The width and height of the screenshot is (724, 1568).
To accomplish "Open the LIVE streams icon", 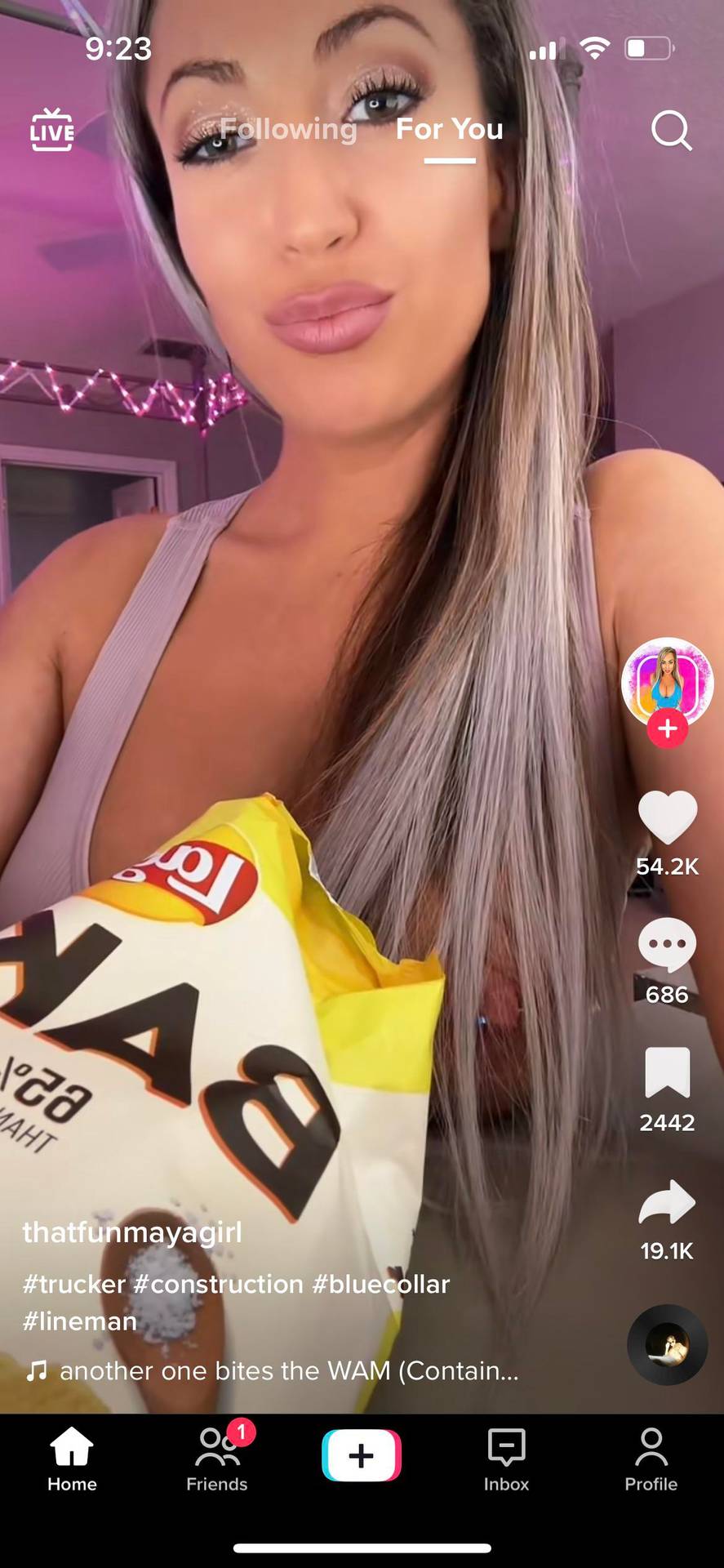I will tap(52, 131).
